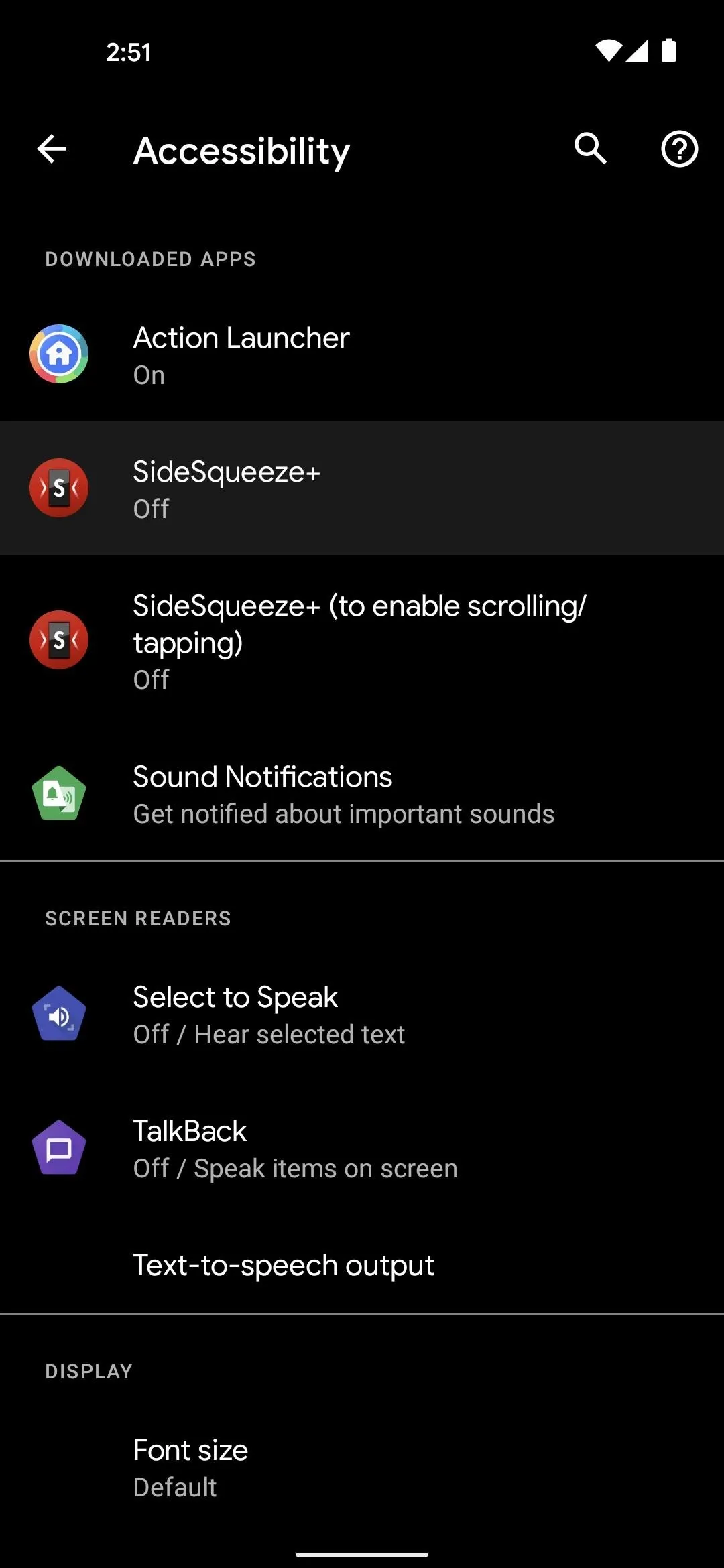Open SideSqueeze+ (to enable scrolling/tapping)
Screen dimensions: 724x1568
point(362,641)
